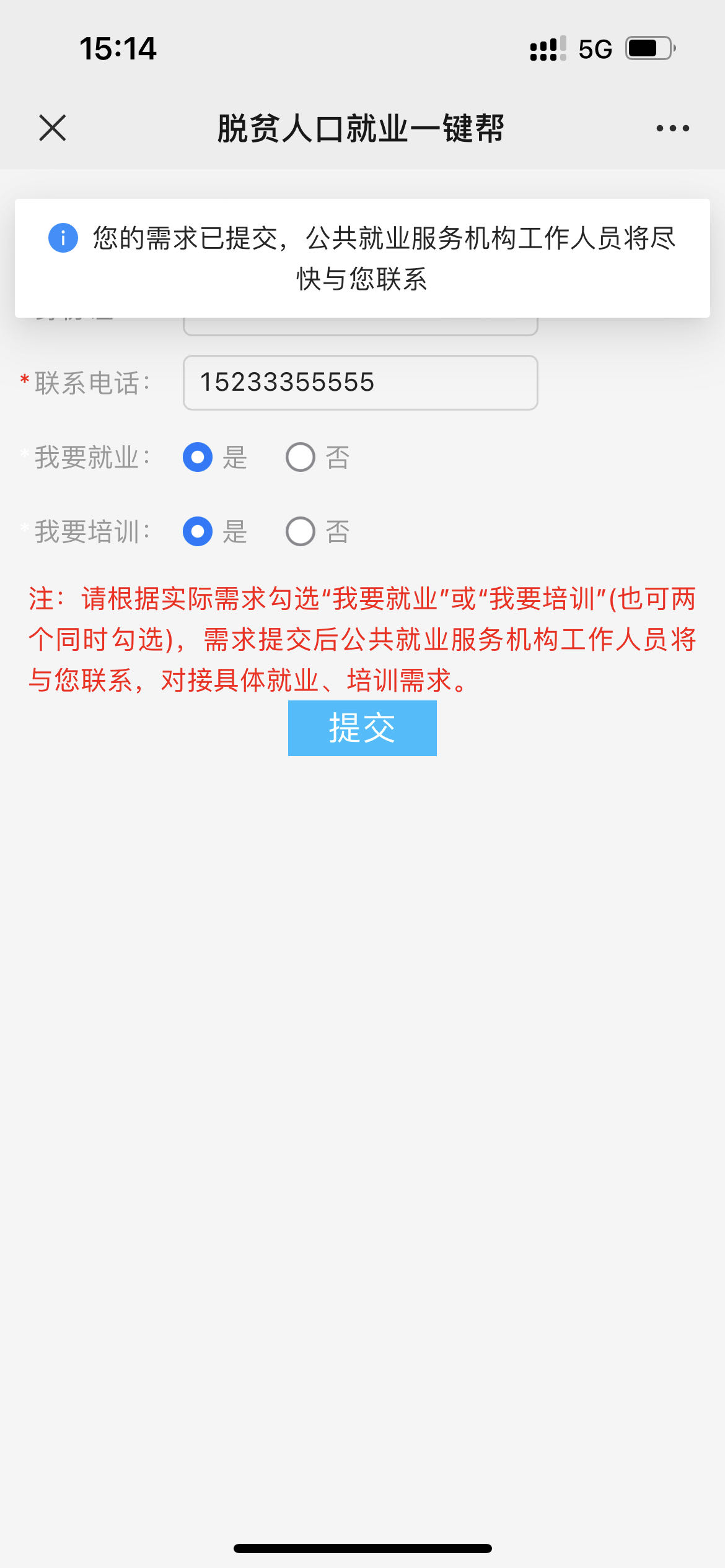The width and height of the screenshot is (725, 1568).
Task: Tap the X to exit the mini program
Action: (52, 128)
